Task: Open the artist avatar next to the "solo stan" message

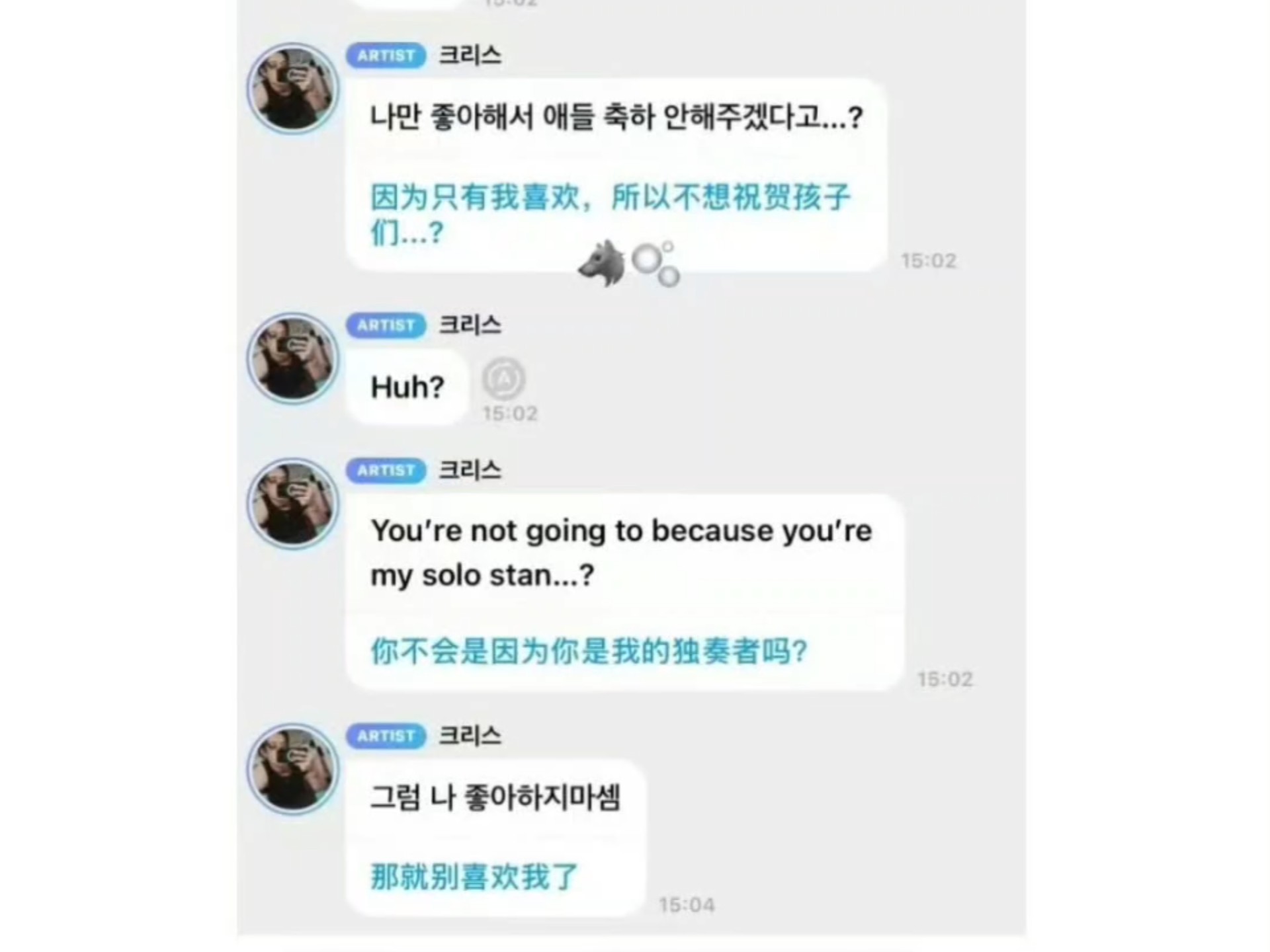Action: click(x=293, y=504)
